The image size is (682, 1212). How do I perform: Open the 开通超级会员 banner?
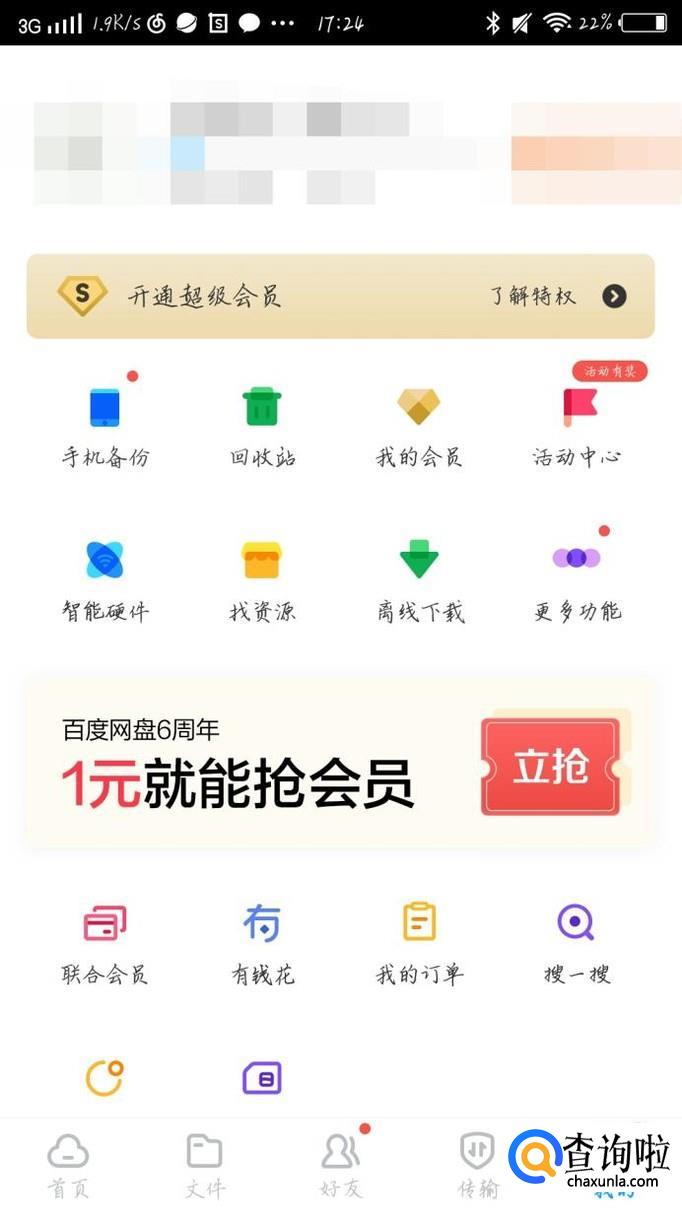click(340, 296)
